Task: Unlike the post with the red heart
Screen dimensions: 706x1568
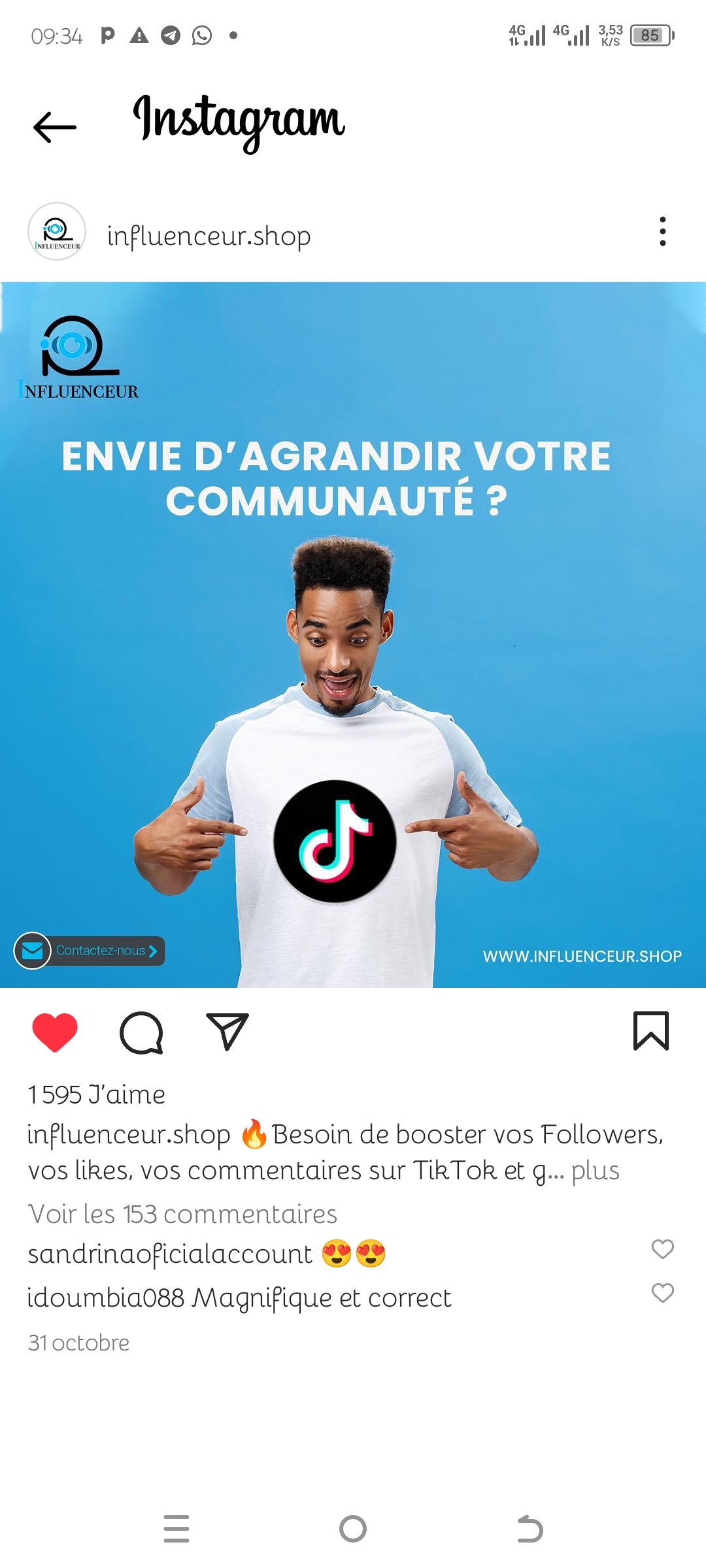Action: click(55, 1032)
